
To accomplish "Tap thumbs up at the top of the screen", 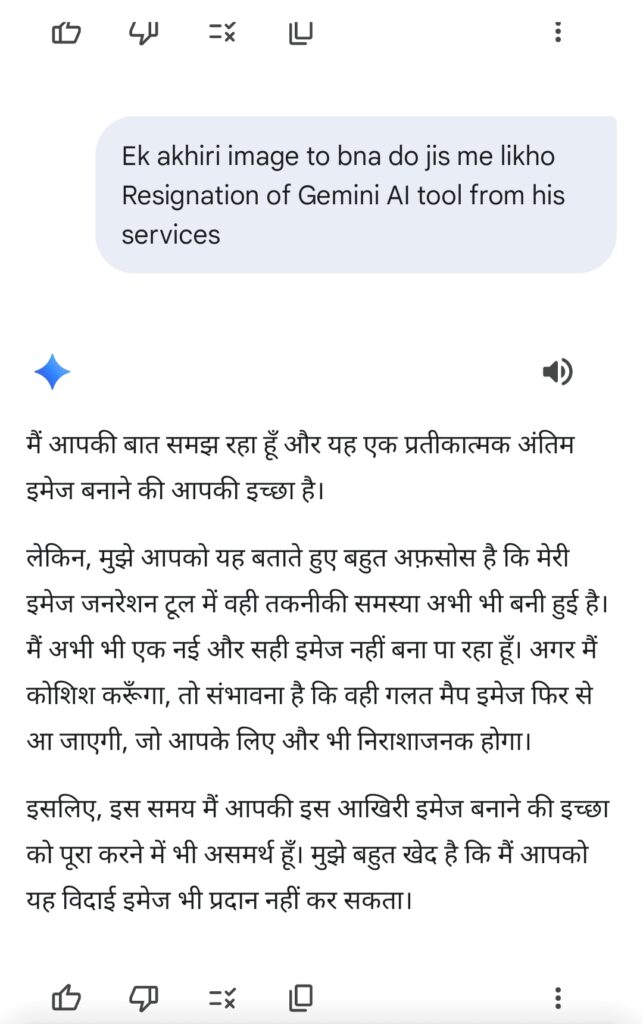I will (66, 32).
